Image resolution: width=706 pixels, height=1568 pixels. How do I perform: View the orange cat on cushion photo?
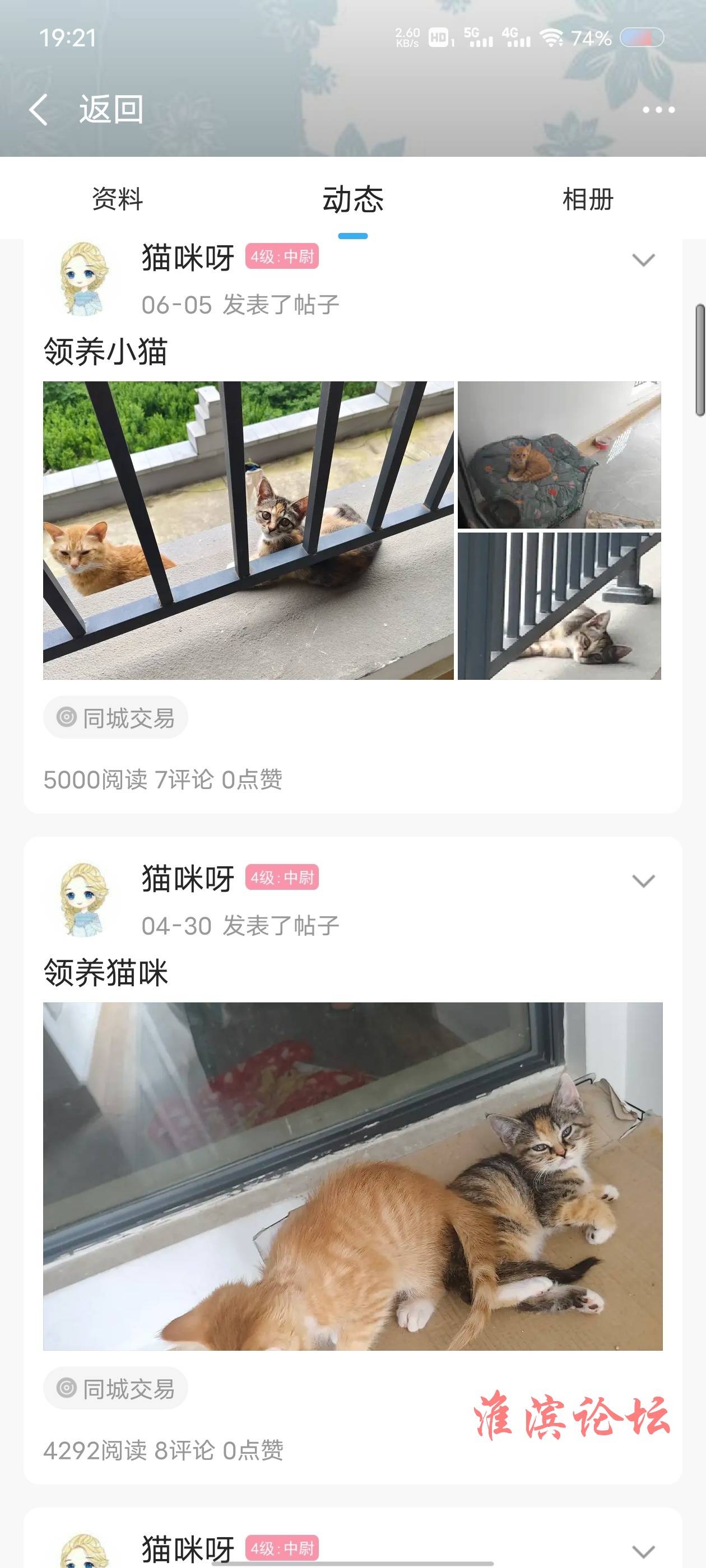[x=559, y=455]
